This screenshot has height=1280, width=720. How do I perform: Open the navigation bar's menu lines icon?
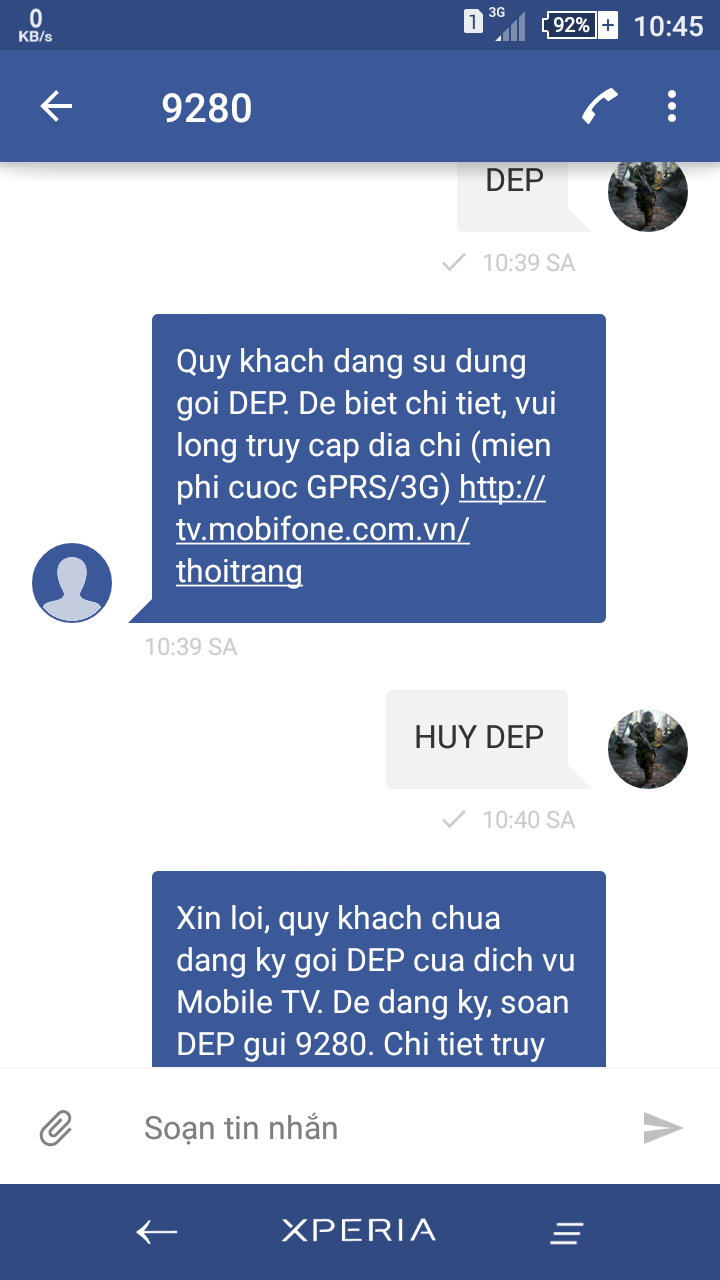pos(567,1233)
